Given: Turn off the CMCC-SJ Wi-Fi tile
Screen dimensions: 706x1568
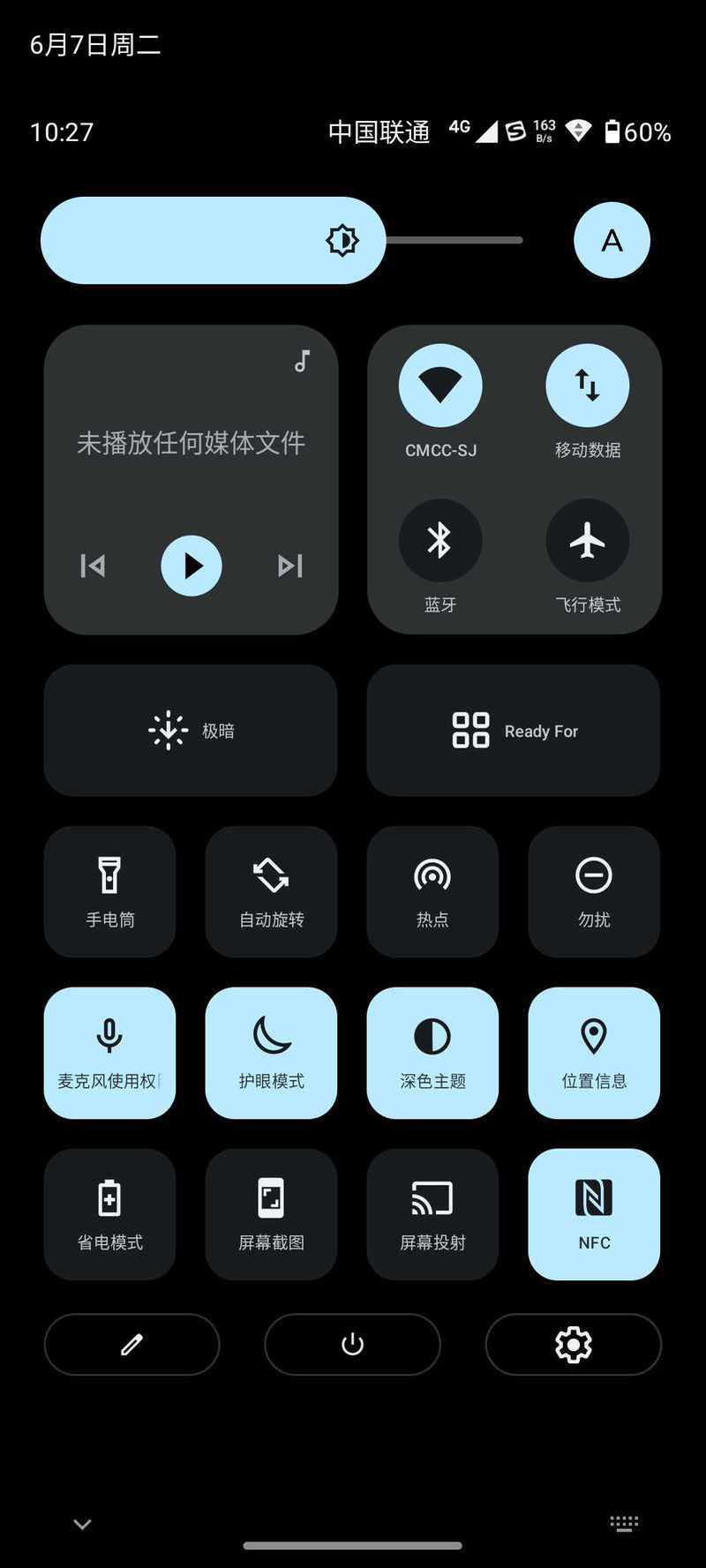Looking at the screenshot, I should (x=440, y=386).
